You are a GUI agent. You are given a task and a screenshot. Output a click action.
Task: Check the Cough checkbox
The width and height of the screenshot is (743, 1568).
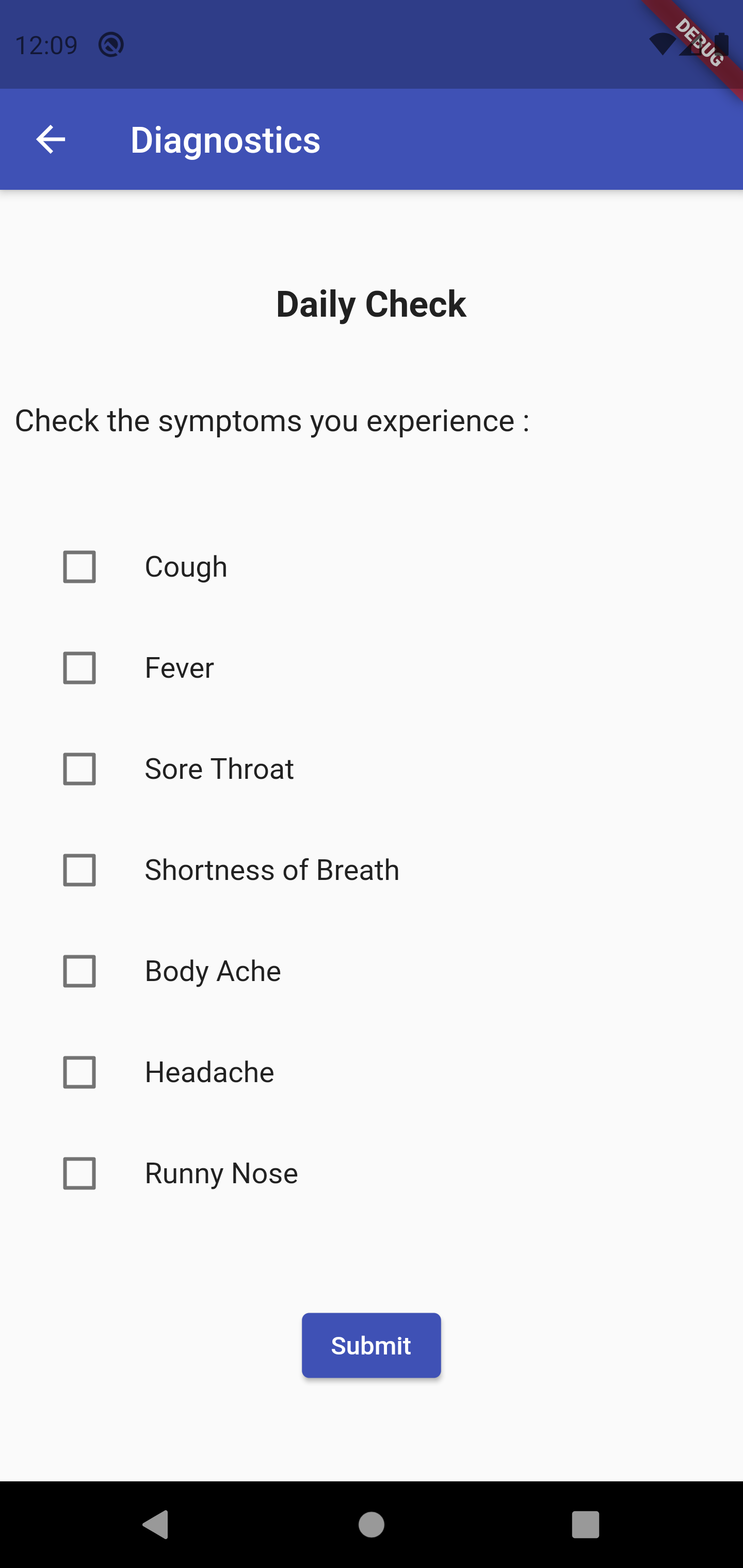click(x=80, y=567)
